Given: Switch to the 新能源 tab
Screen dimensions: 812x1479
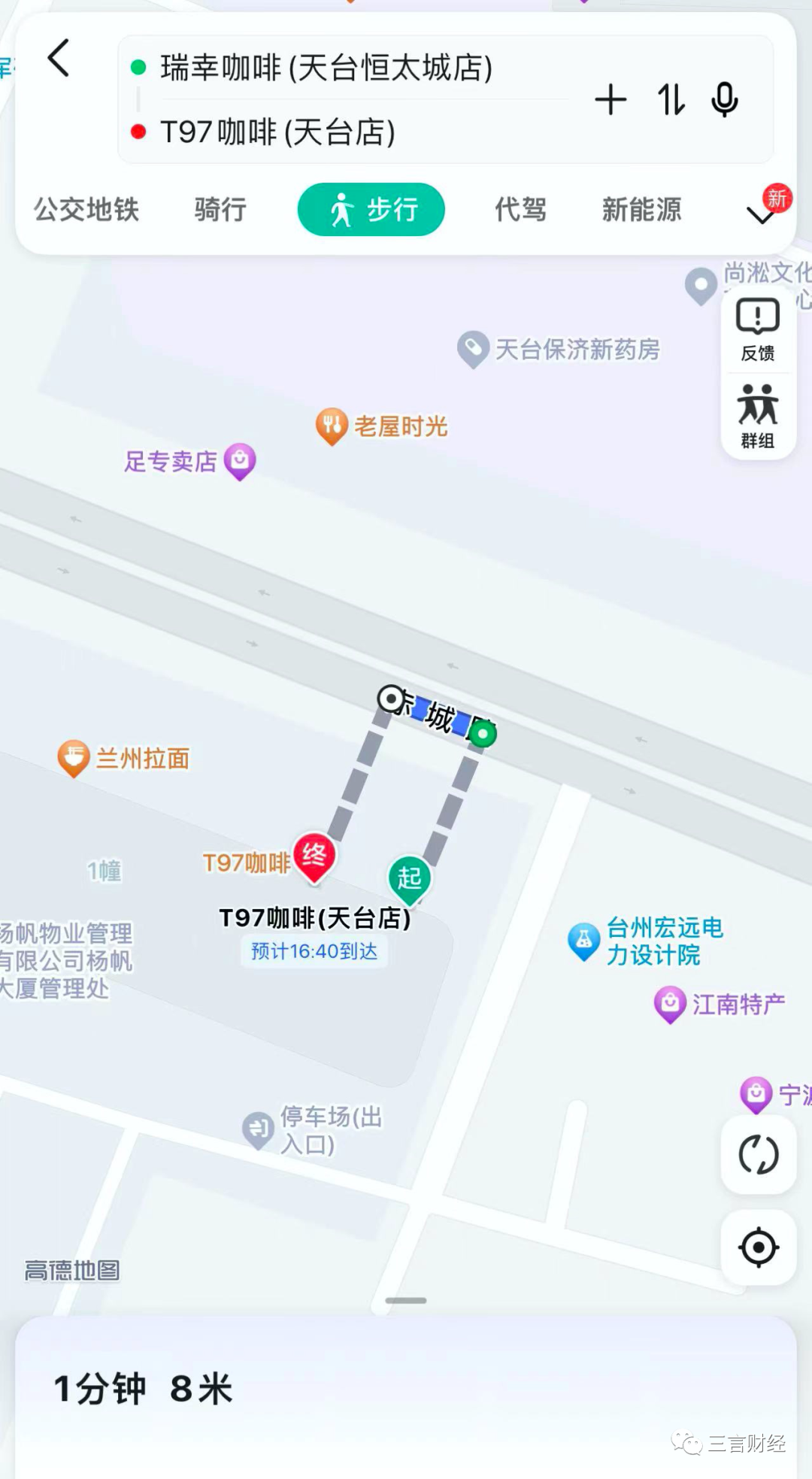Looking at the screenshot, I should coord(641,209).
